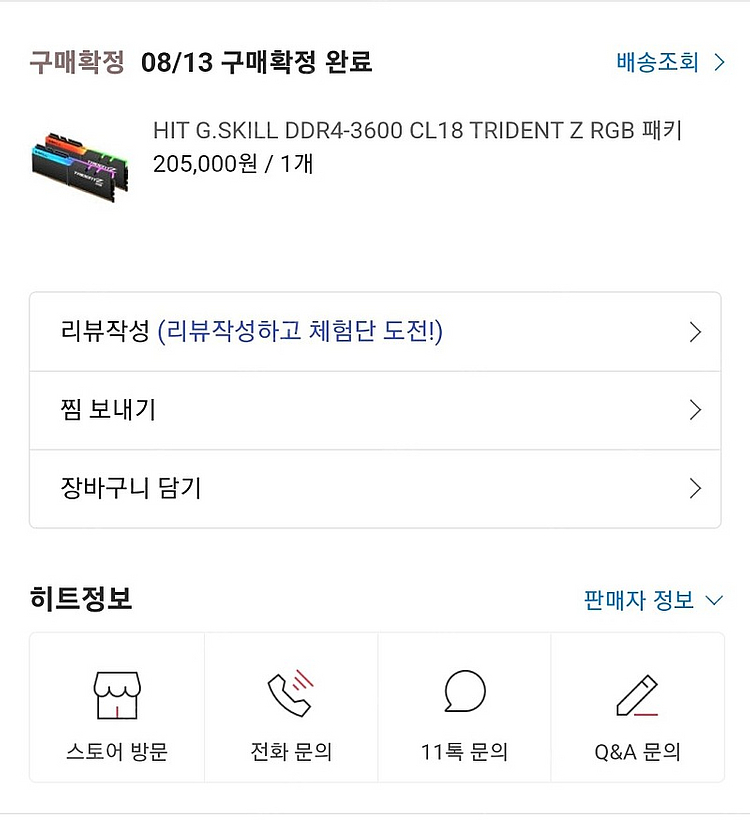Select the ringing telephone graphic
Viewport: 750px width, 820px height.
tap(290, 690)
